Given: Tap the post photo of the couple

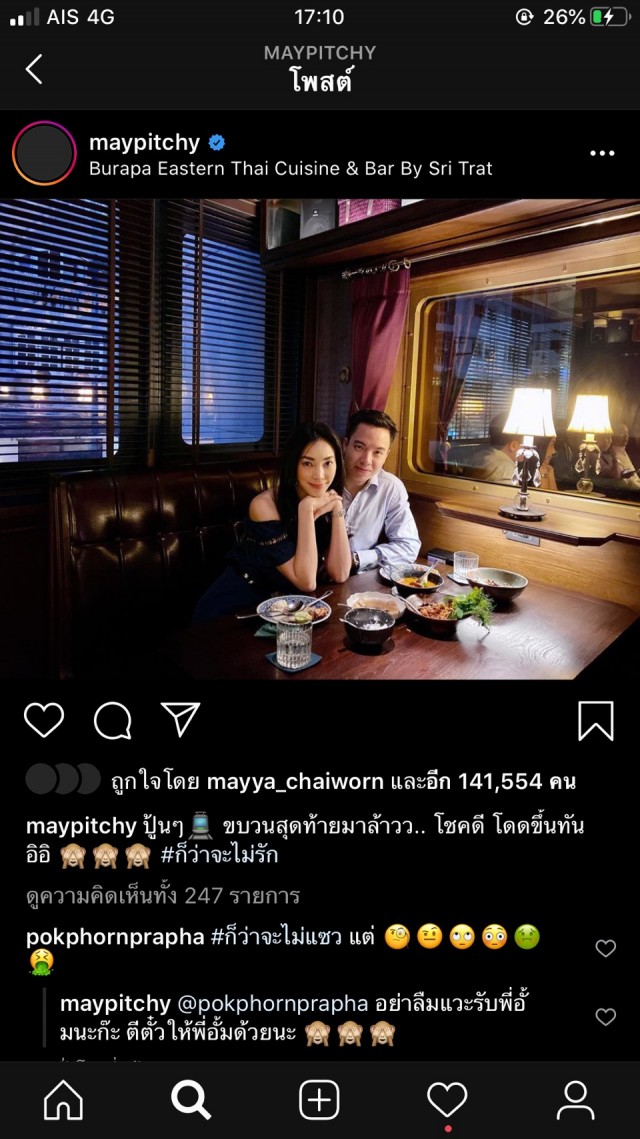Looking at the screenshot, I should click(320, 440).
